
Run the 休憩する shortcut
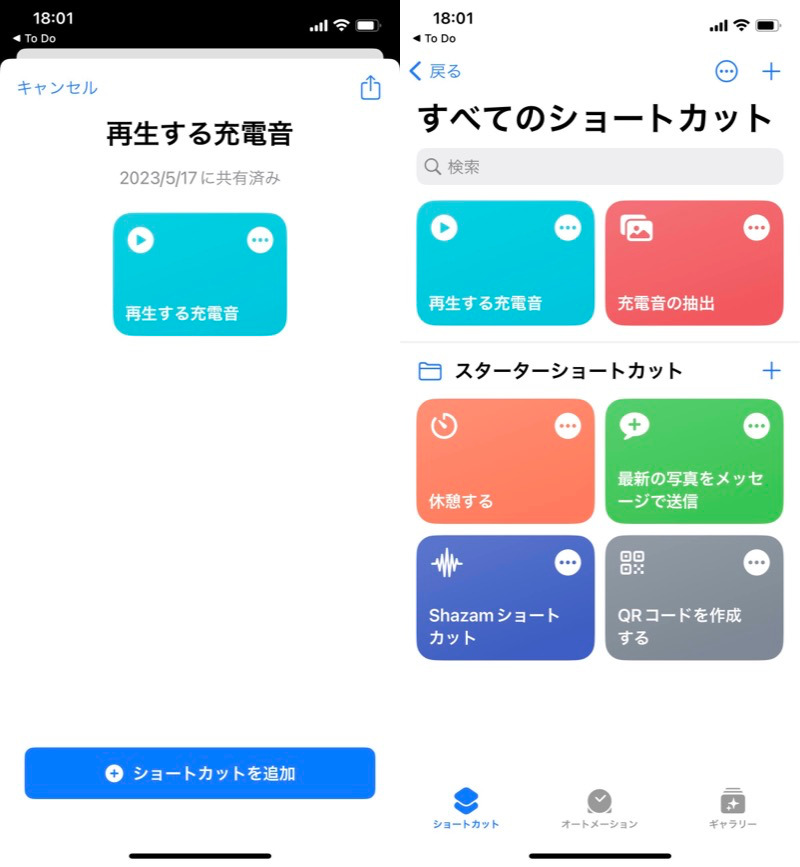[490, 475]
